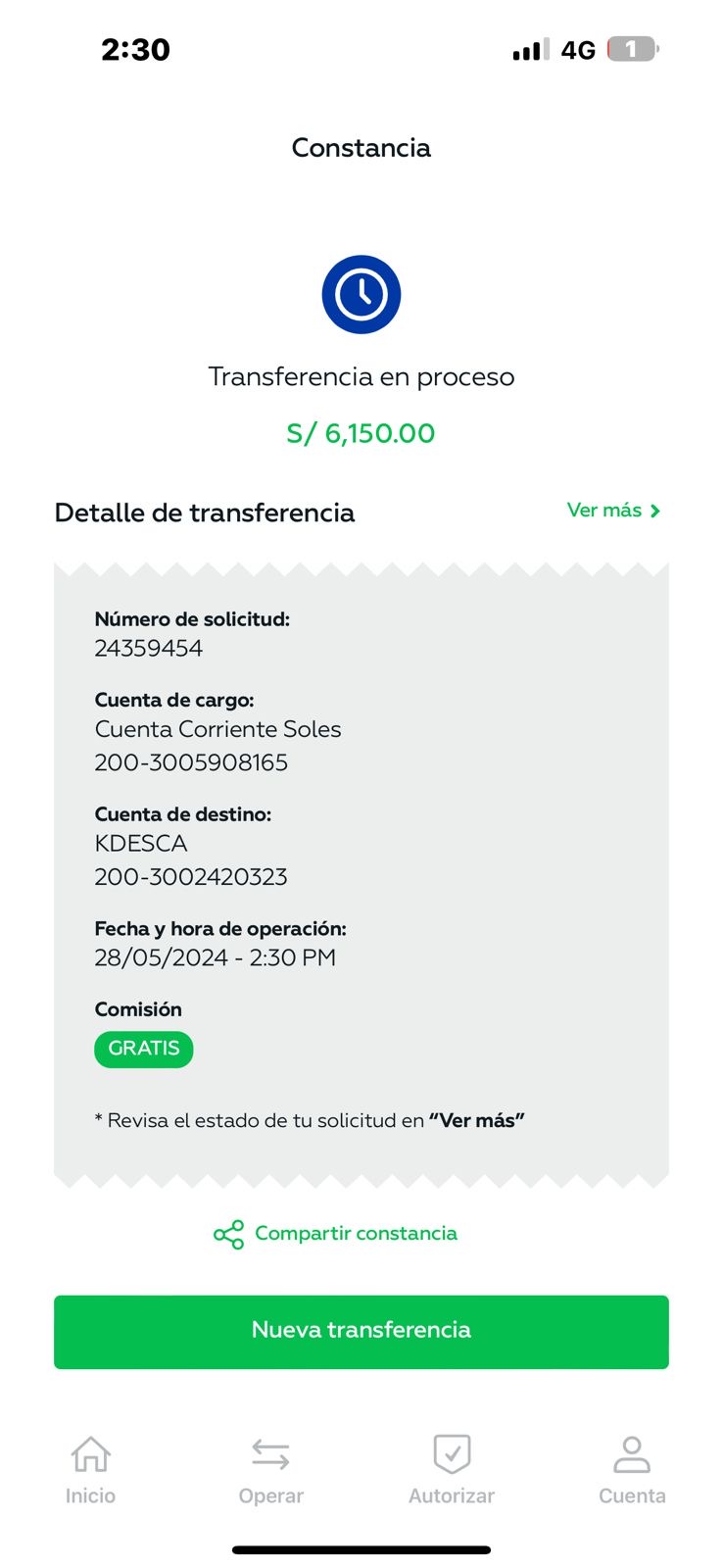
Task: Open Ver más transfer details
Action: [x=613, y=511]
